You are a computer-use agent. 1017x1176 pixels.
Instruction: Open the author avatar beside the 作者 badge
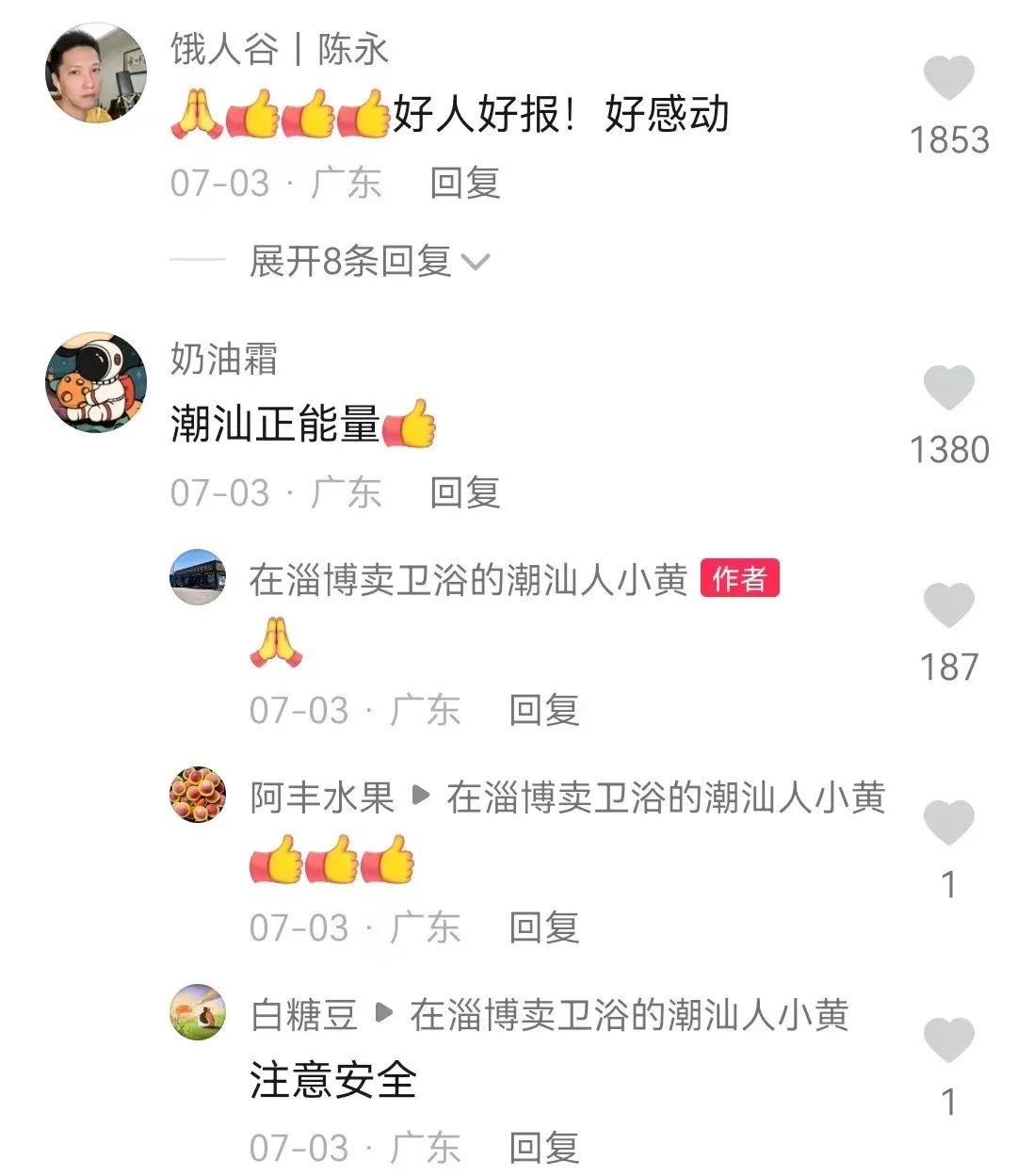pos(198,577)
